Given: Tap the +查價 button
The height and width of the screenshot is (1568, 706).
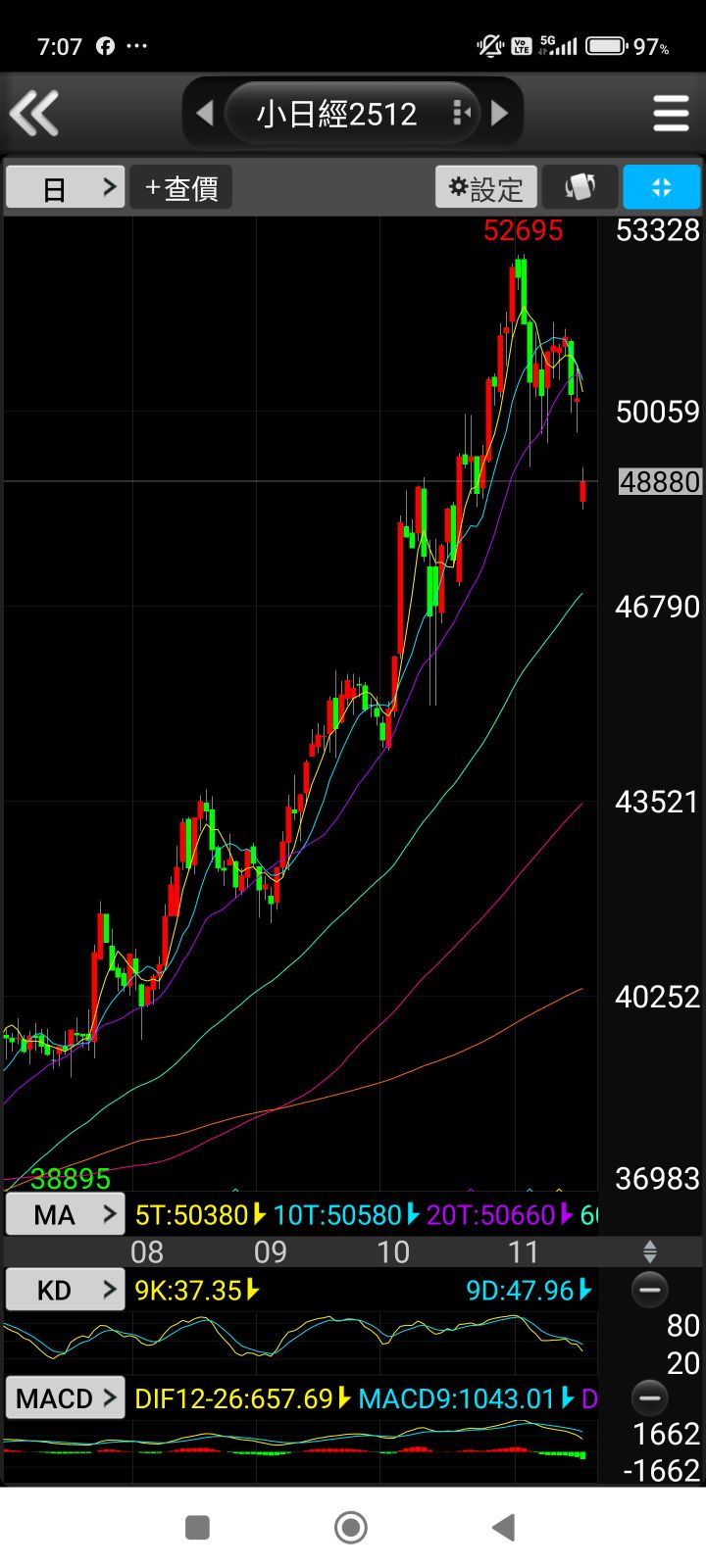Looking at the screenshot, I should (181, 187).
